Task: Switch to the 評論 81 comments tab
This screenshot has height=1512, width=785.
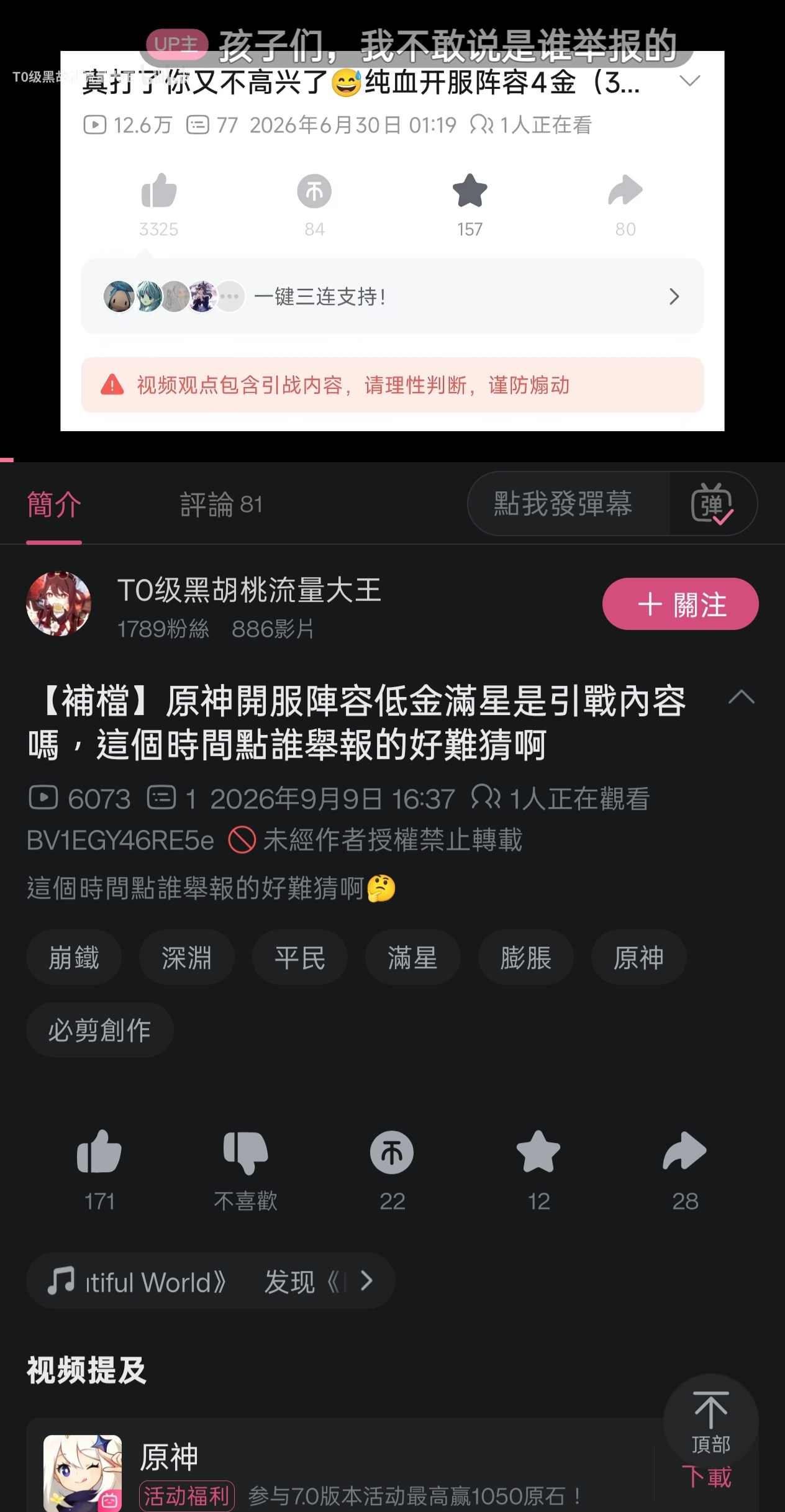Action: coord(221,504)
